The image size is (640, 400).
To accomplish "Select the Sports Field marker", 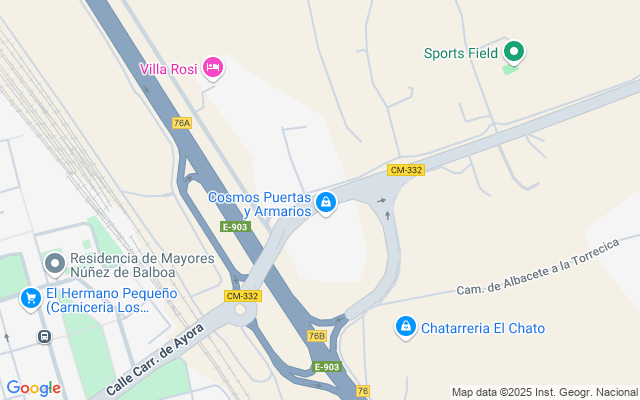I will click(x=514, y=52).
